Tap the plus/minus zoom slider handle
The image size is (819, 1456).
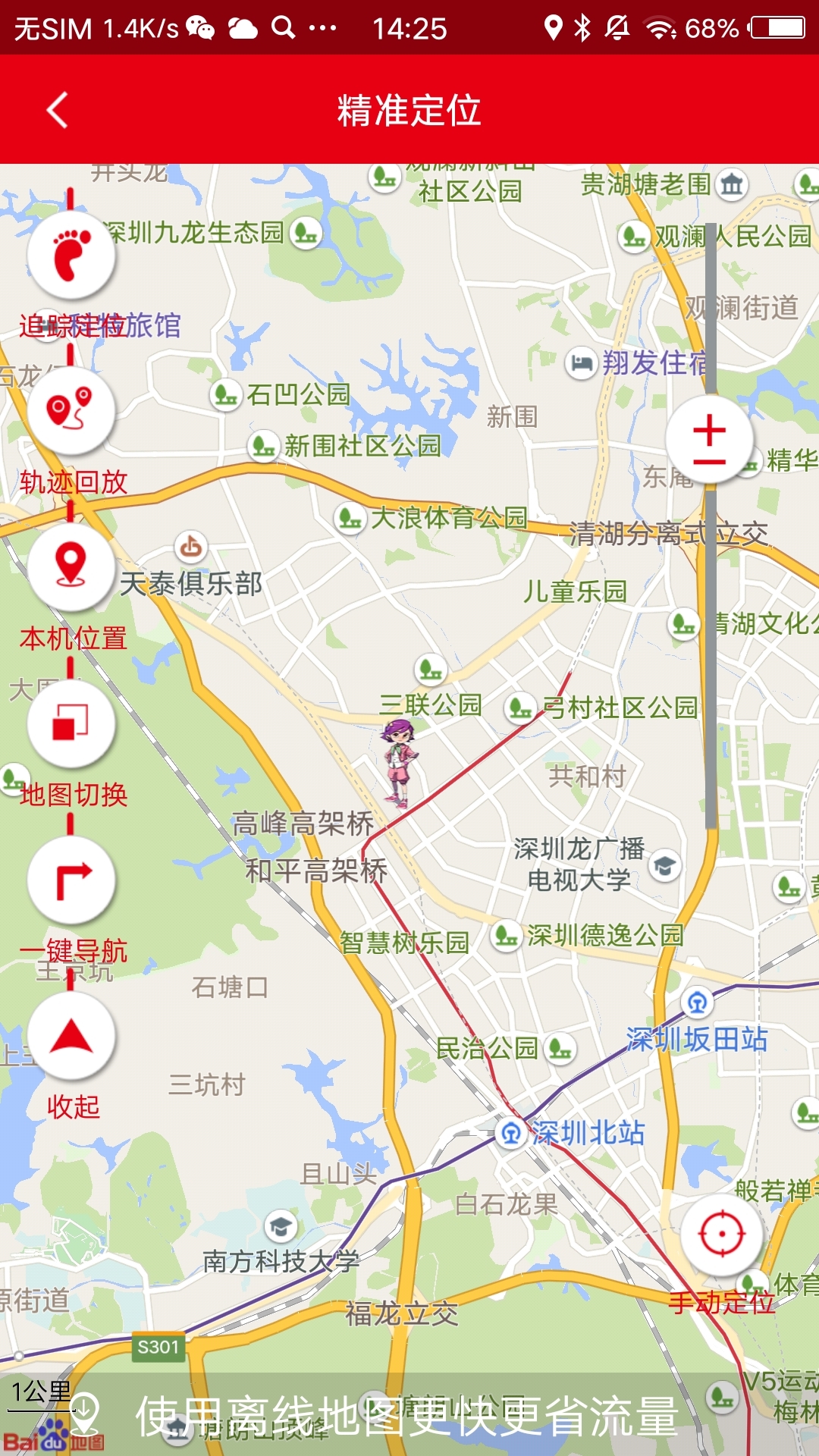[710, 440]
